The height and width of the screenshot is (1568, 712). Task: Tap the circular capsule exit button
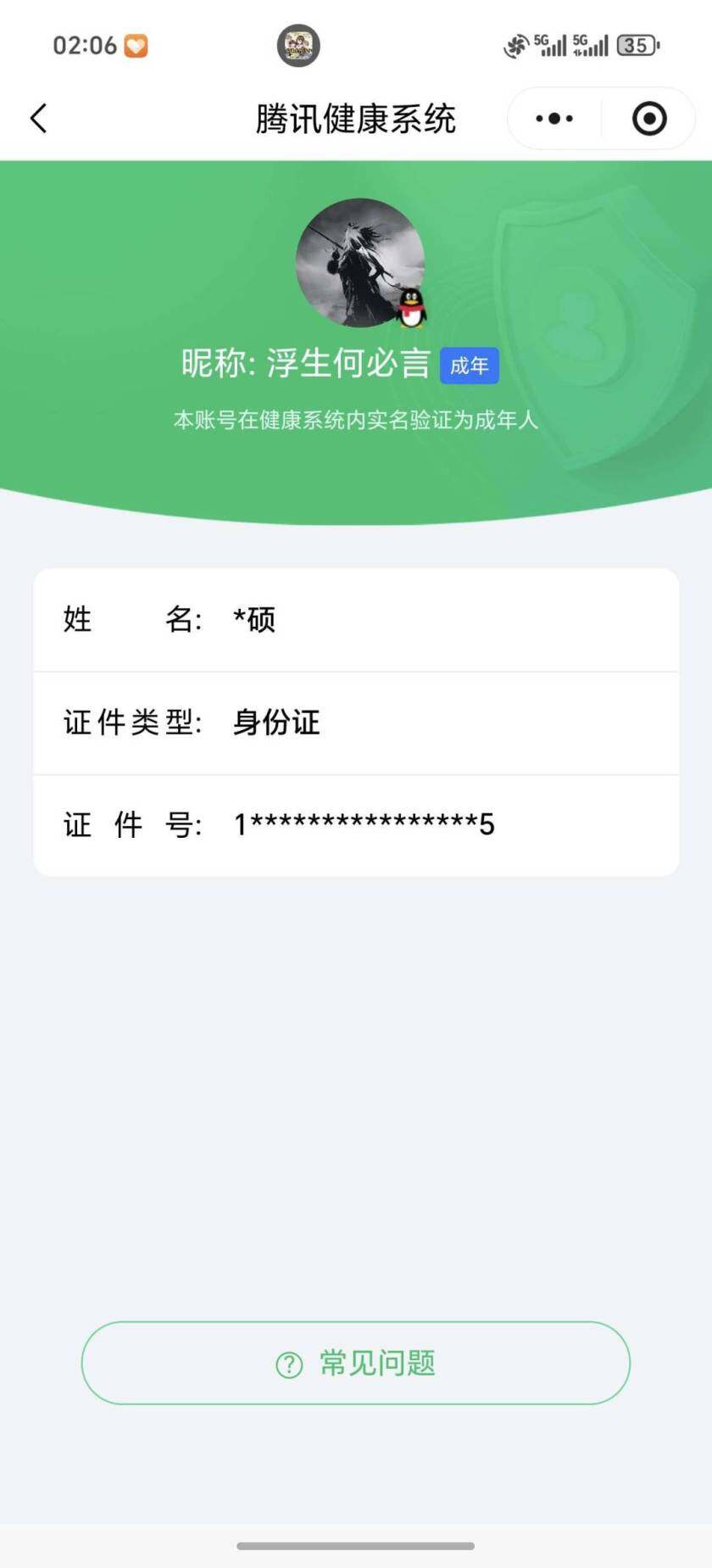tap(648, 119)
